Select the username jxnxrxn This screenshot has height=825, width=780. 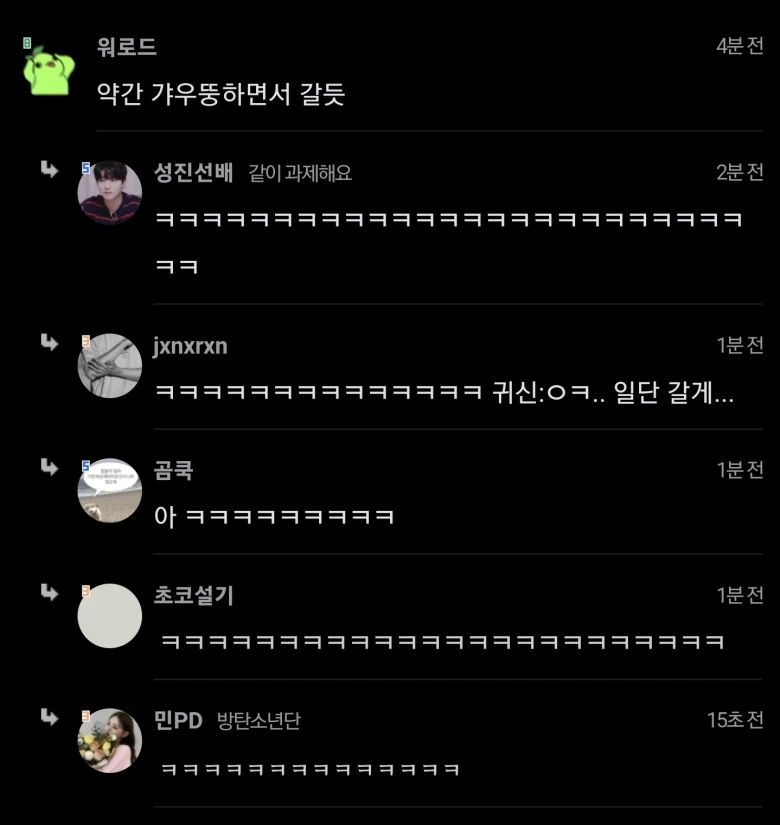(x=190, y=346)
